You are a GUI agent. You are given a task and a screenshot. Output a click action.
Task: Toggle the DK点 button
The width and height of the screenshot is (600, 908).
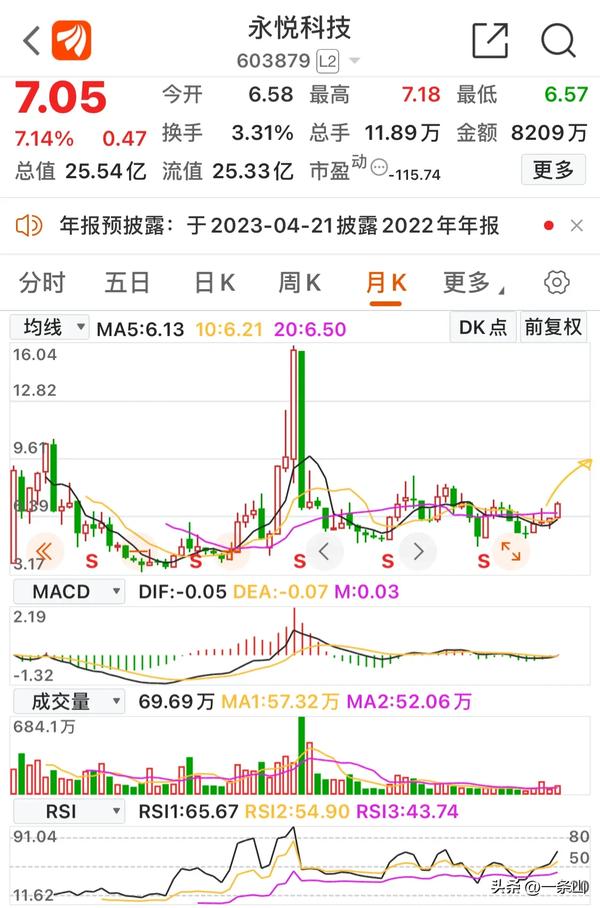[483, 327]
